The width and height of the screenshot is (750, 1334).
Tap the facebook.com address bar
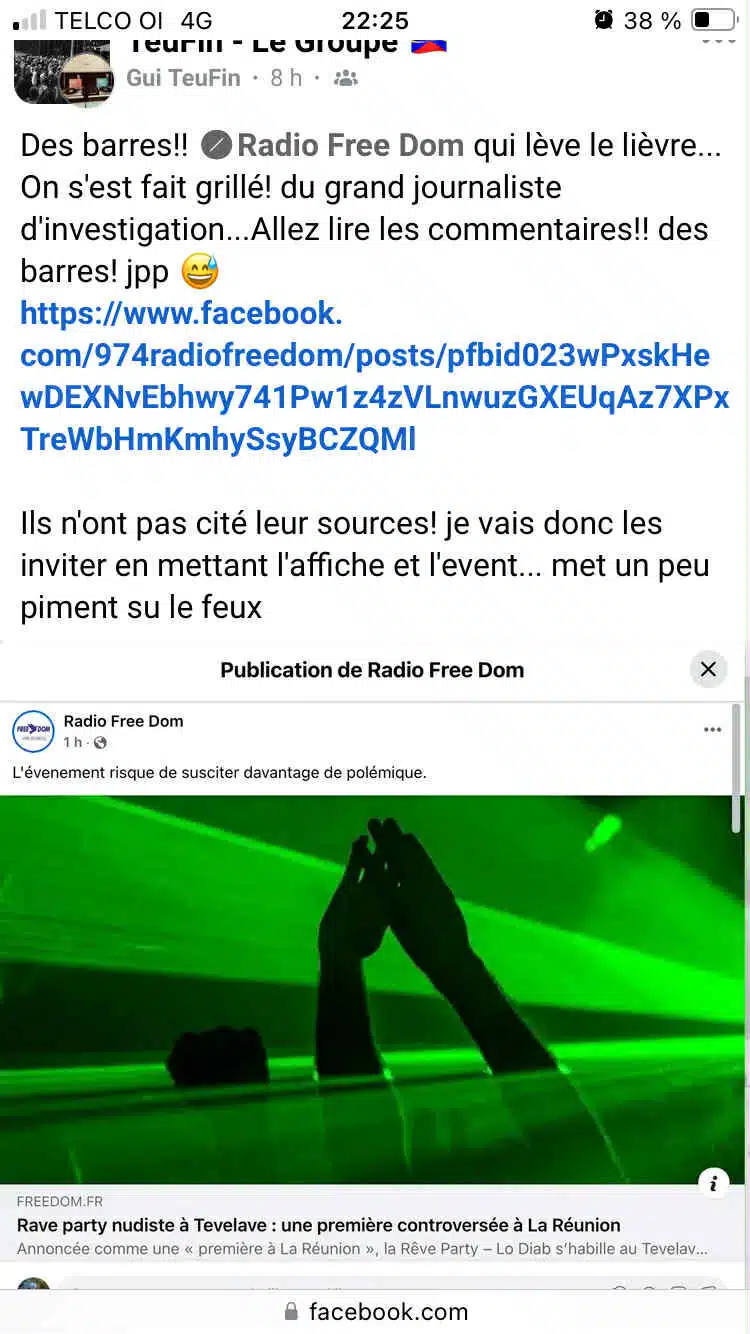[375, 1311]
